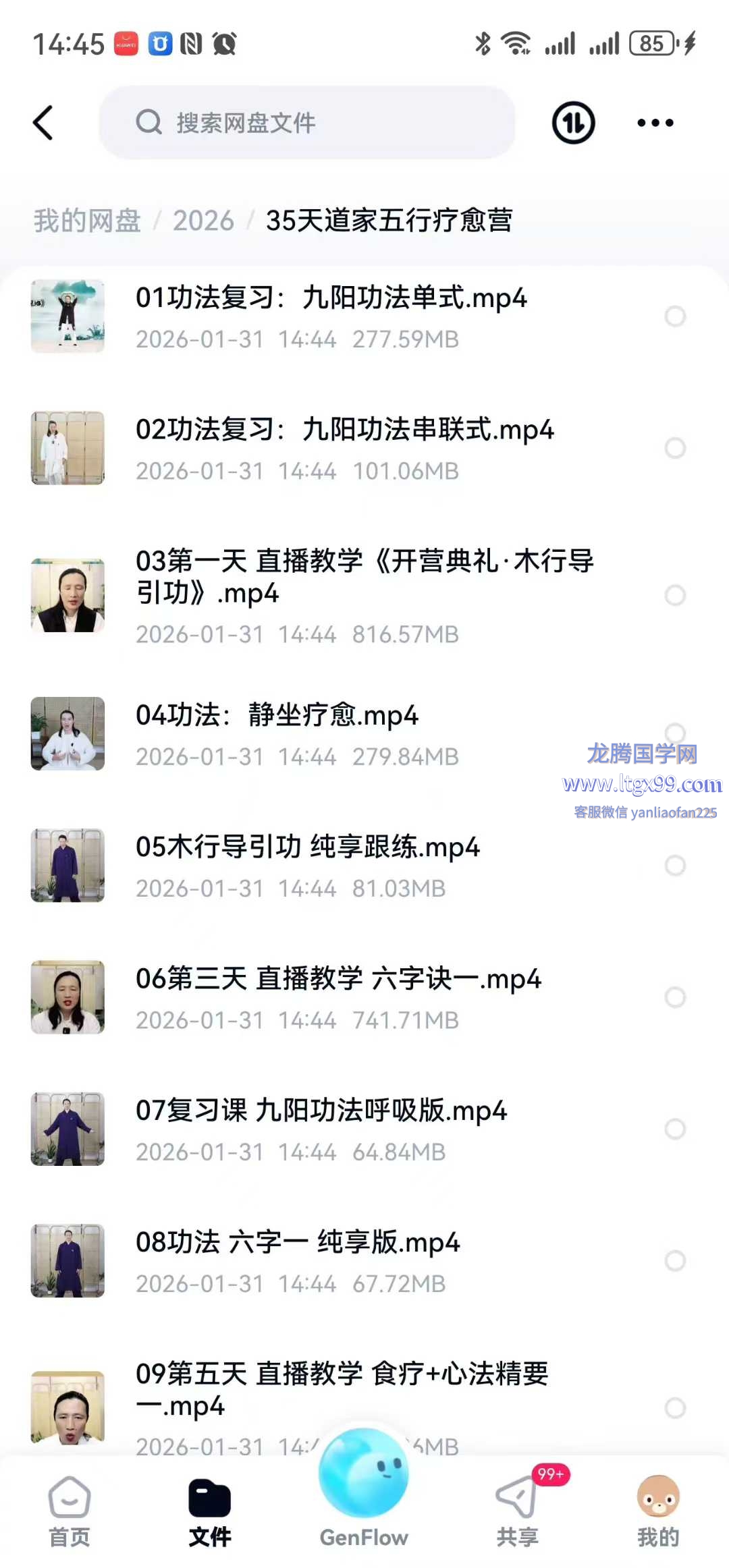Select the checkbox for 07复习课 九阳功法呼吸版.mp4
The image size is (729, 1568).
click(x=675, y=1129)
